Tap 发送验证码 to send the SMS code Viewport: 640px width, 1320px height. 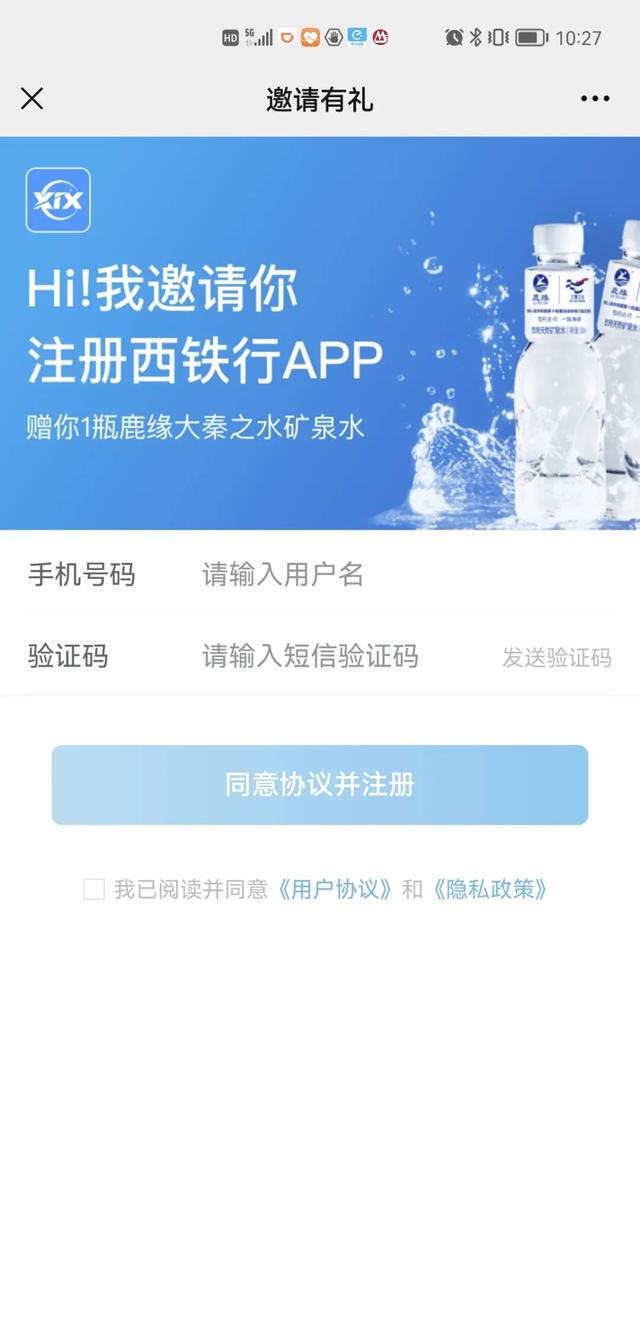point(556,657)
